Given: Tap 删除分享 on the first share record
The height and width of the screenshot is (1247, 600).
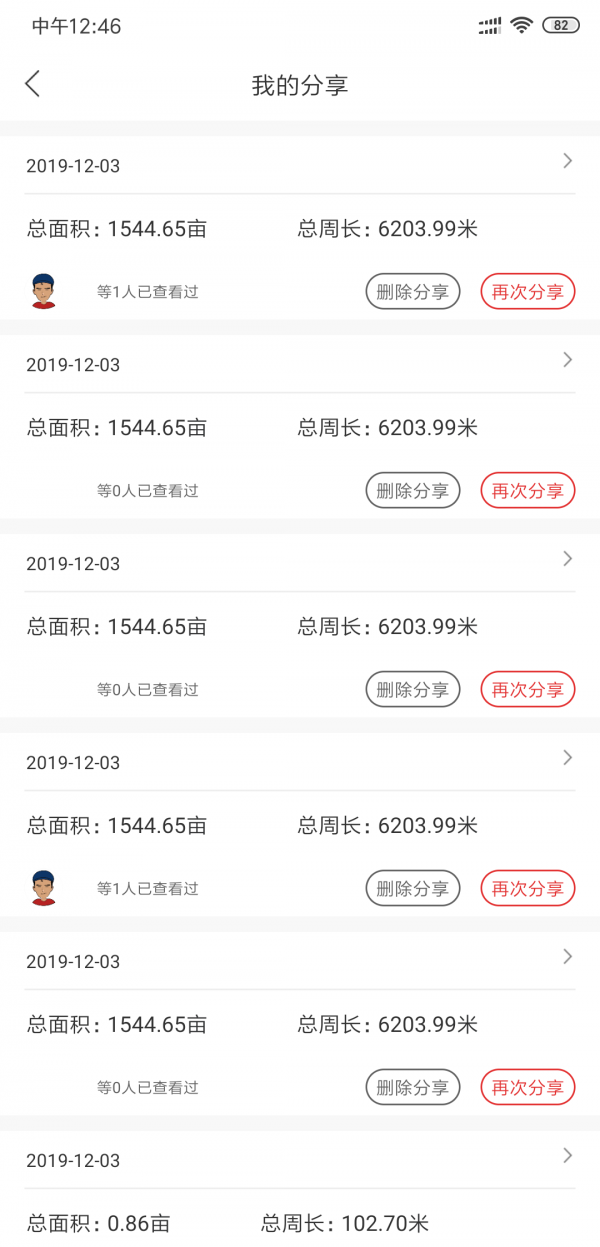Looking at the screenshot, I should pyautogui.click(x=413, y=292).
